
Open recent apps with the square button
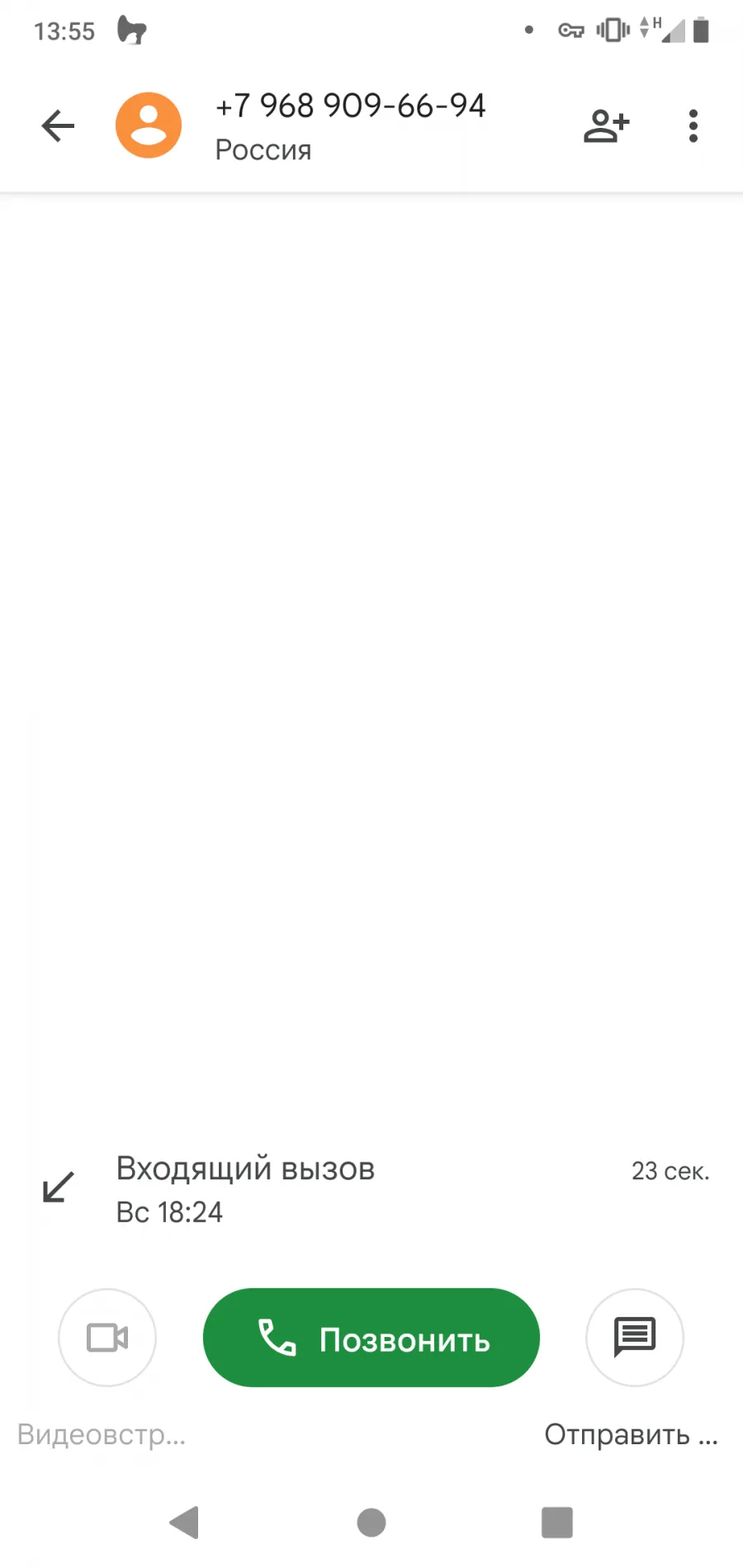(557, 1523)
